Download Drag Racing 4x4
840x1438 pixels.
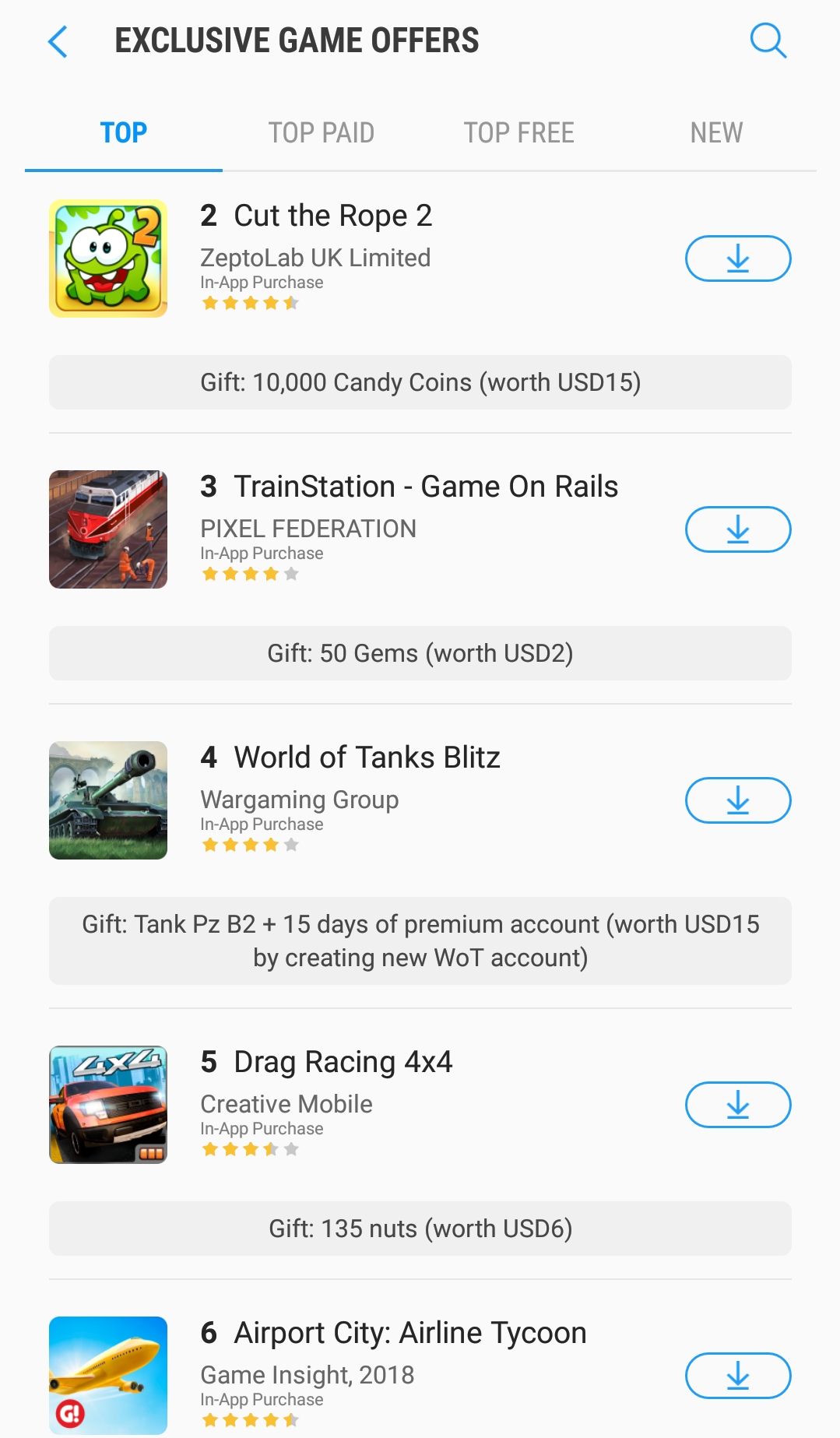coord(737,1105)
